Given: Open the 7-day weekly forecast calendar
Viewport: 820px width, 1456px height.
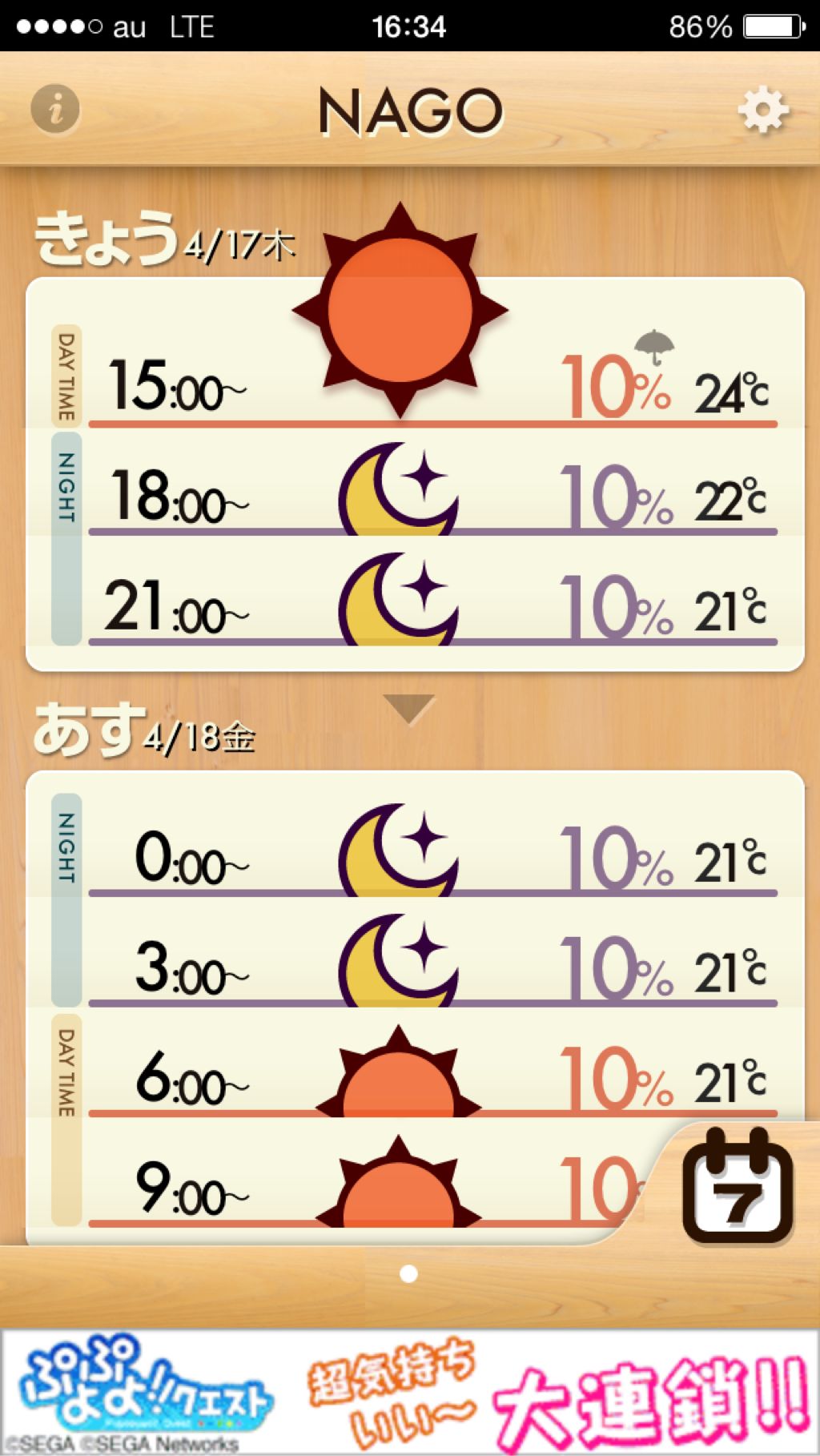Looking at the screenshot, I should tap(738, 1185).
